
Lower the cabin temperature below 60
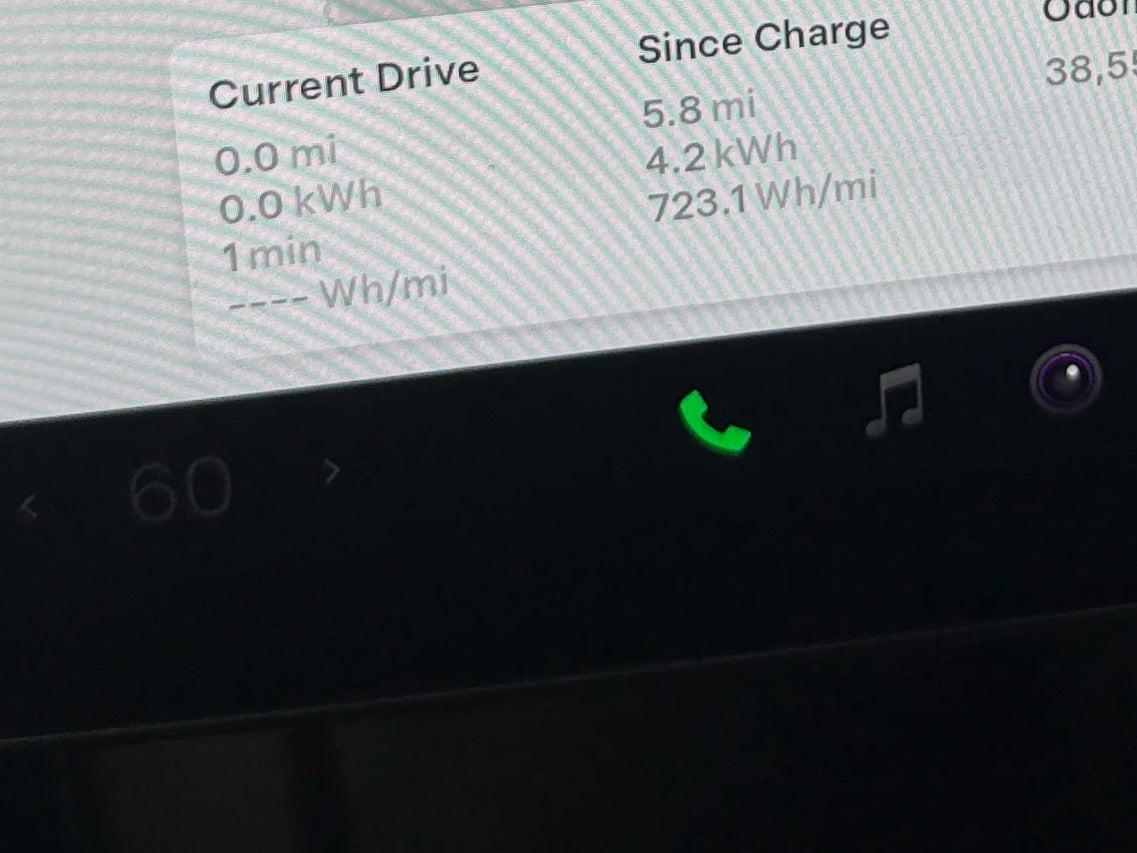28,507
